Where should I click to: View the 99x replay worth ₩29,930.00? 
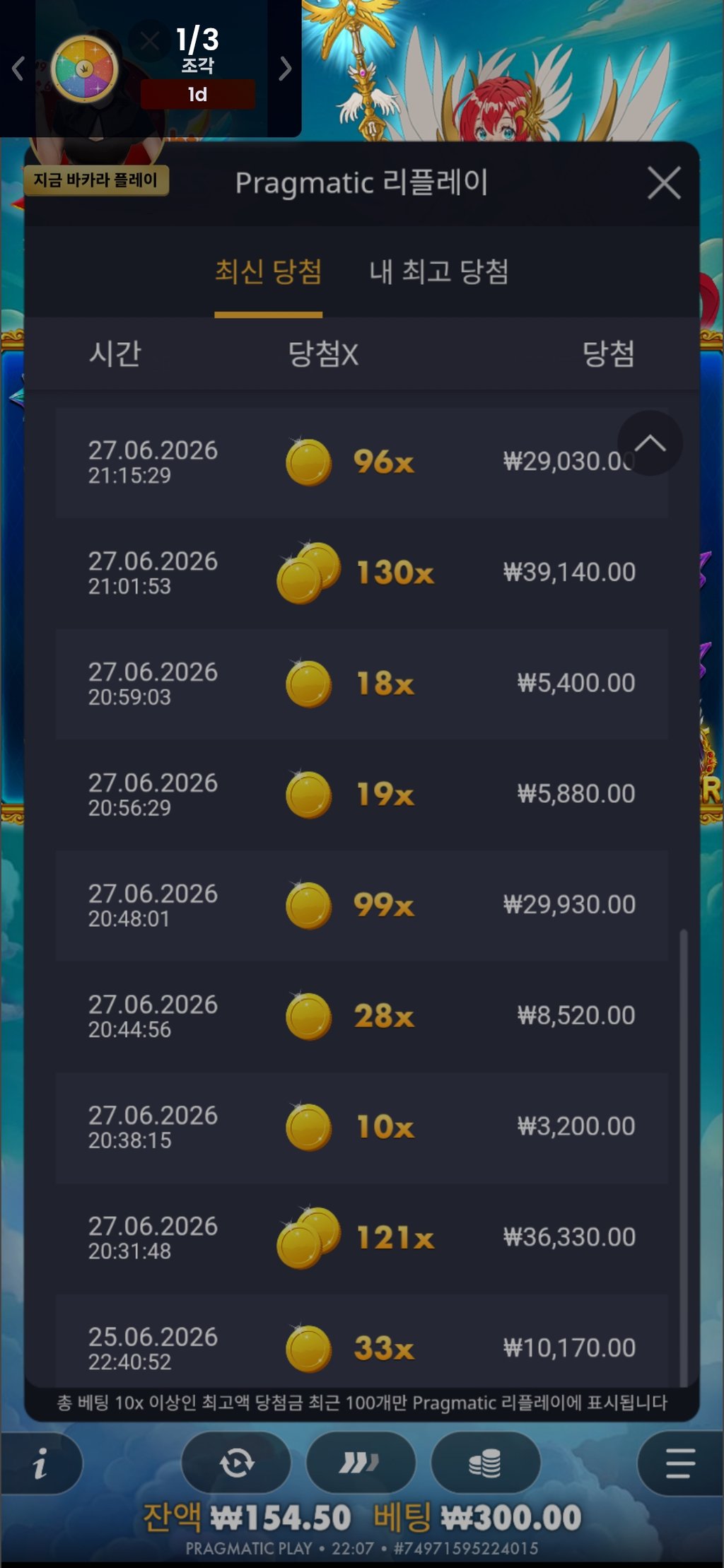click(361, 906)
